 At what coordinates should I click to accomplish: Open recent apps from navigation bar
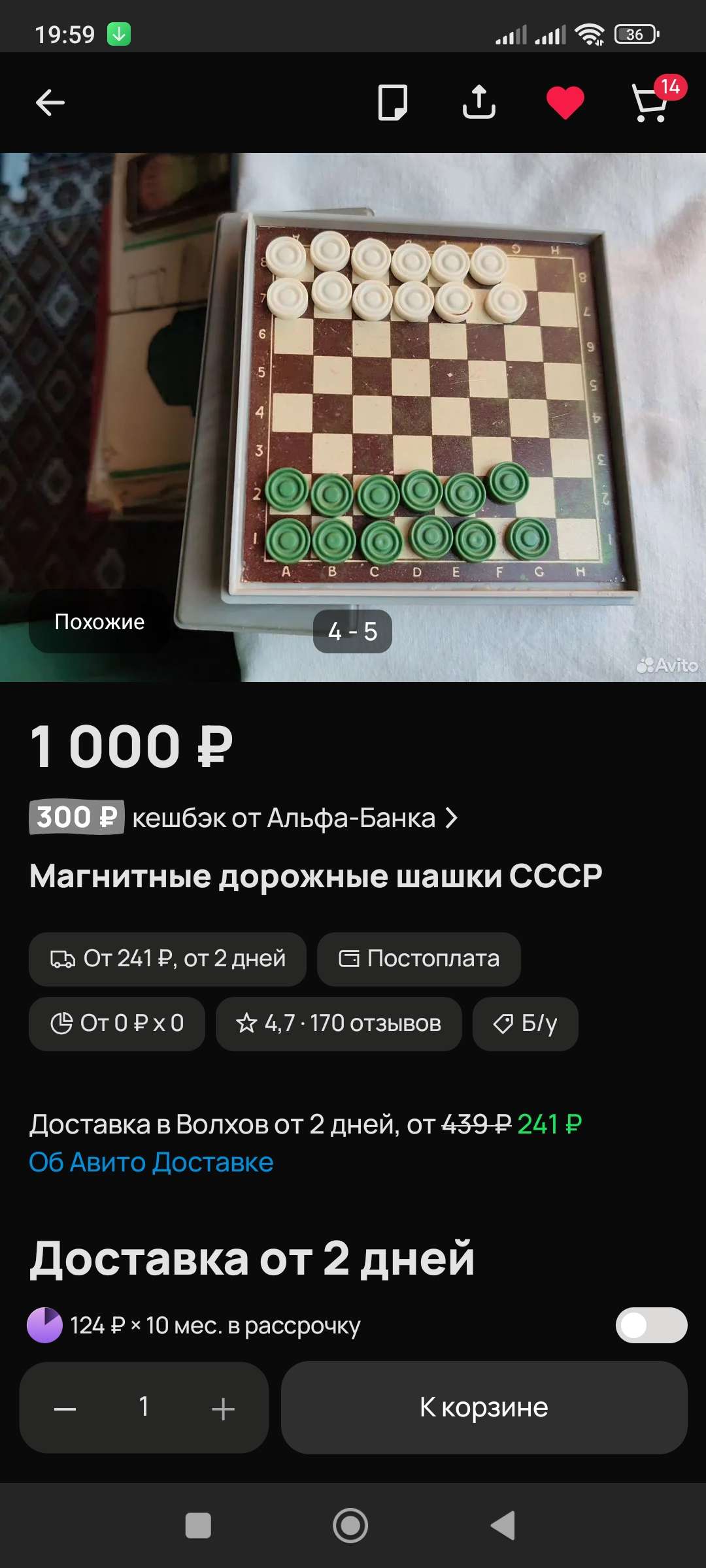[x=198, y=1526]
